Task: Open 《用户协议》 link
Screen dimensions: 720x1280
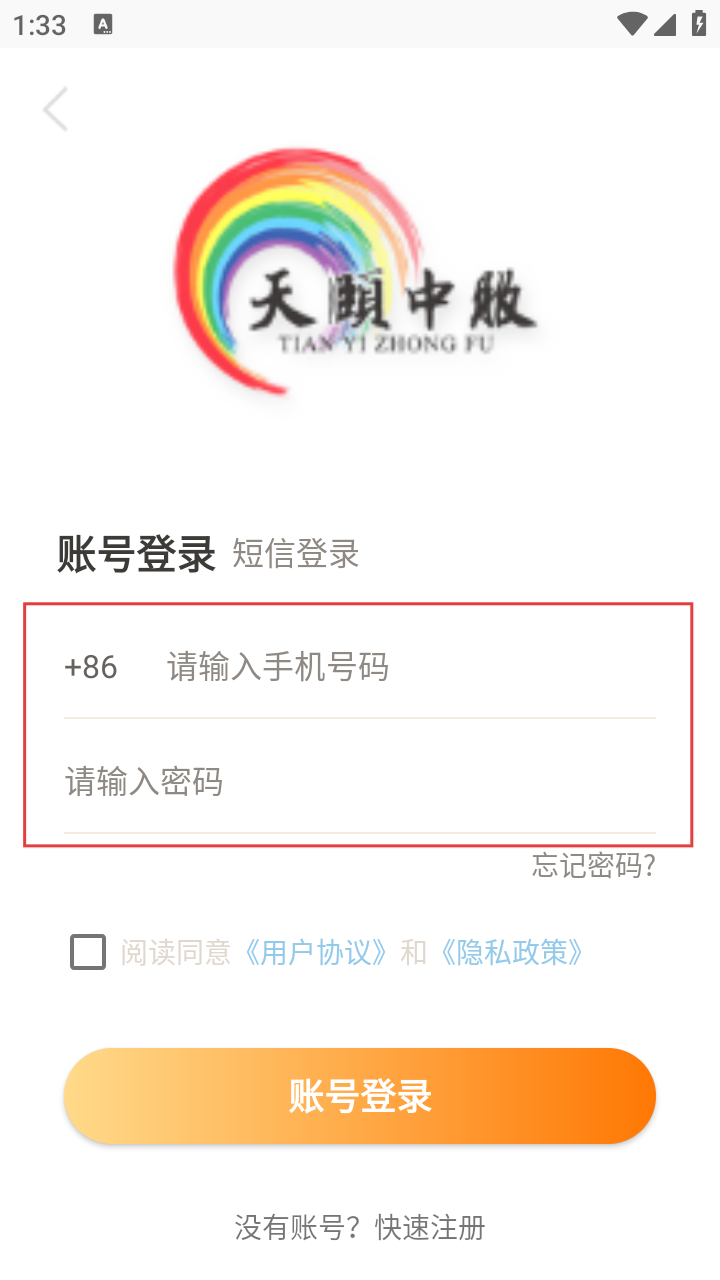Action: [315, 952]
